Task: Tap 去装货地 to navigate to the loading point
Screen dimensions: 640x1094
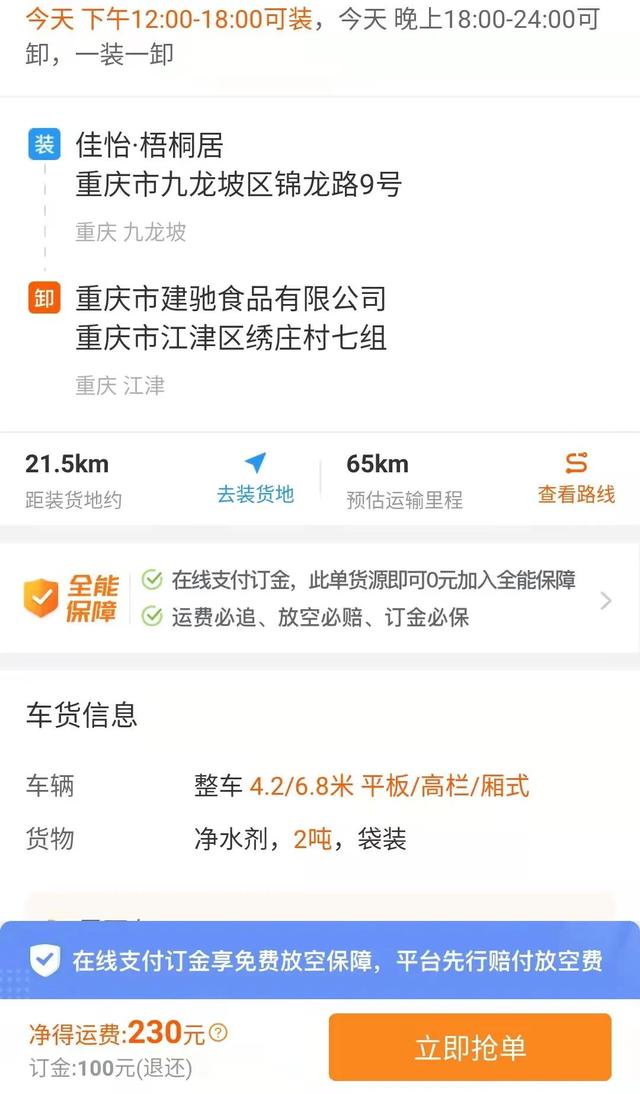Action: click(255, 478)
